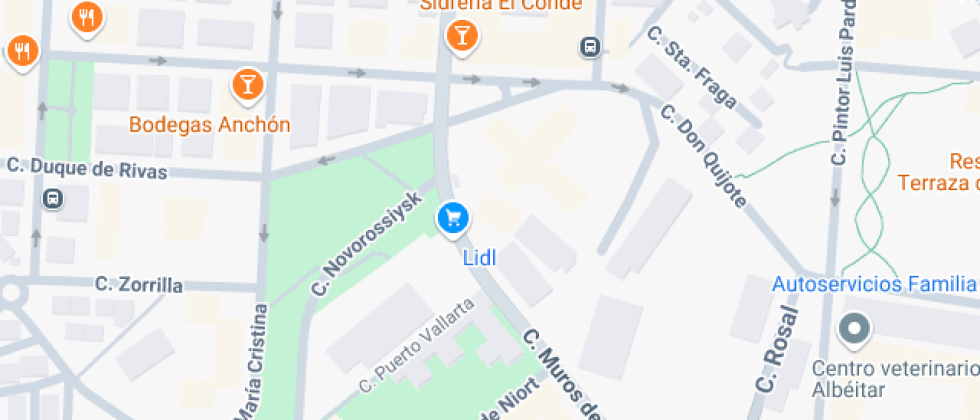Select the Sidrería El Conde cocktail pin

click(x=462, y=38)
